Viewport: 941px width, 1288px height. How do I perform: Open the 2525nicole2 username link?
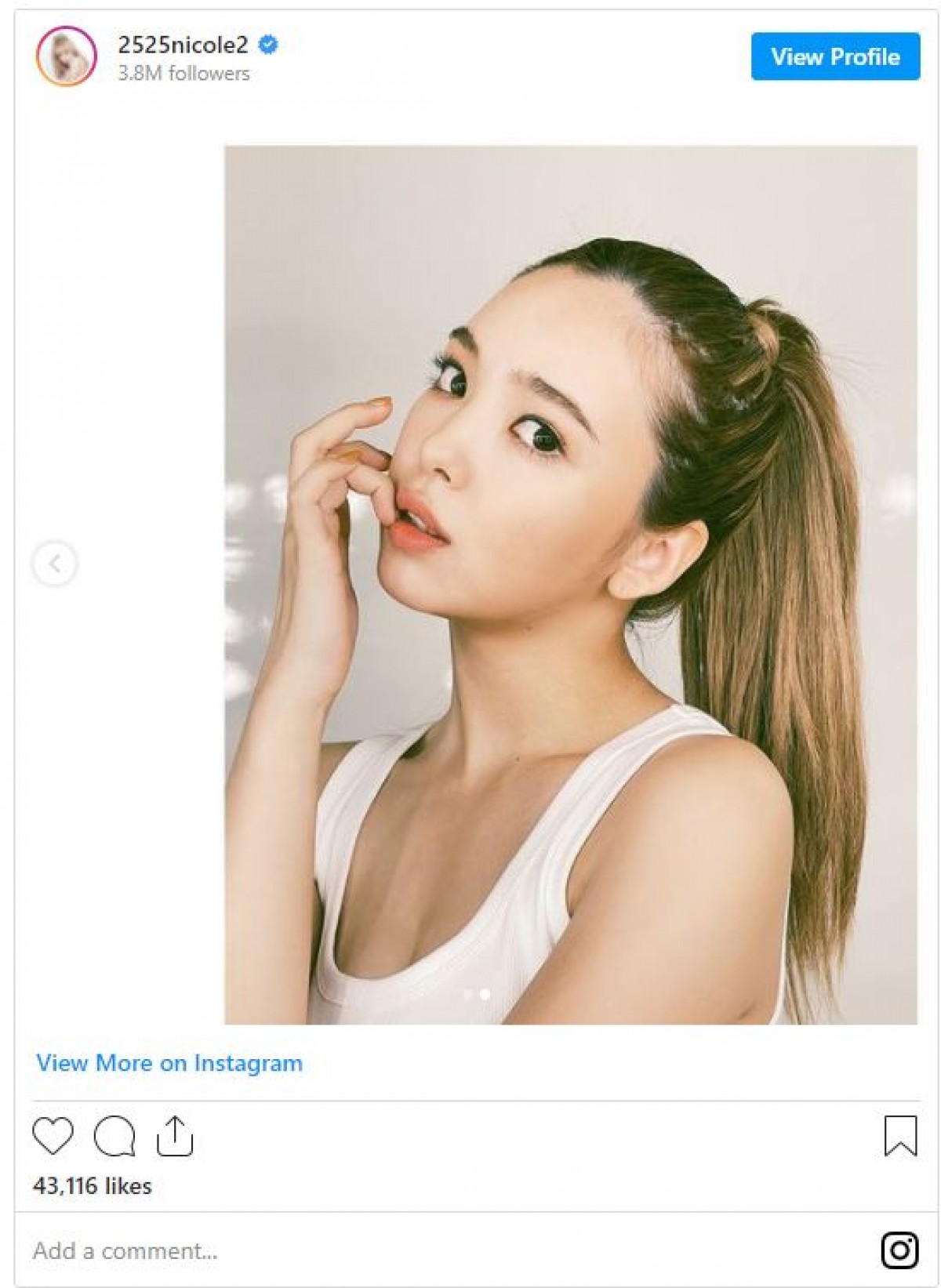click(x=183, y=45)
